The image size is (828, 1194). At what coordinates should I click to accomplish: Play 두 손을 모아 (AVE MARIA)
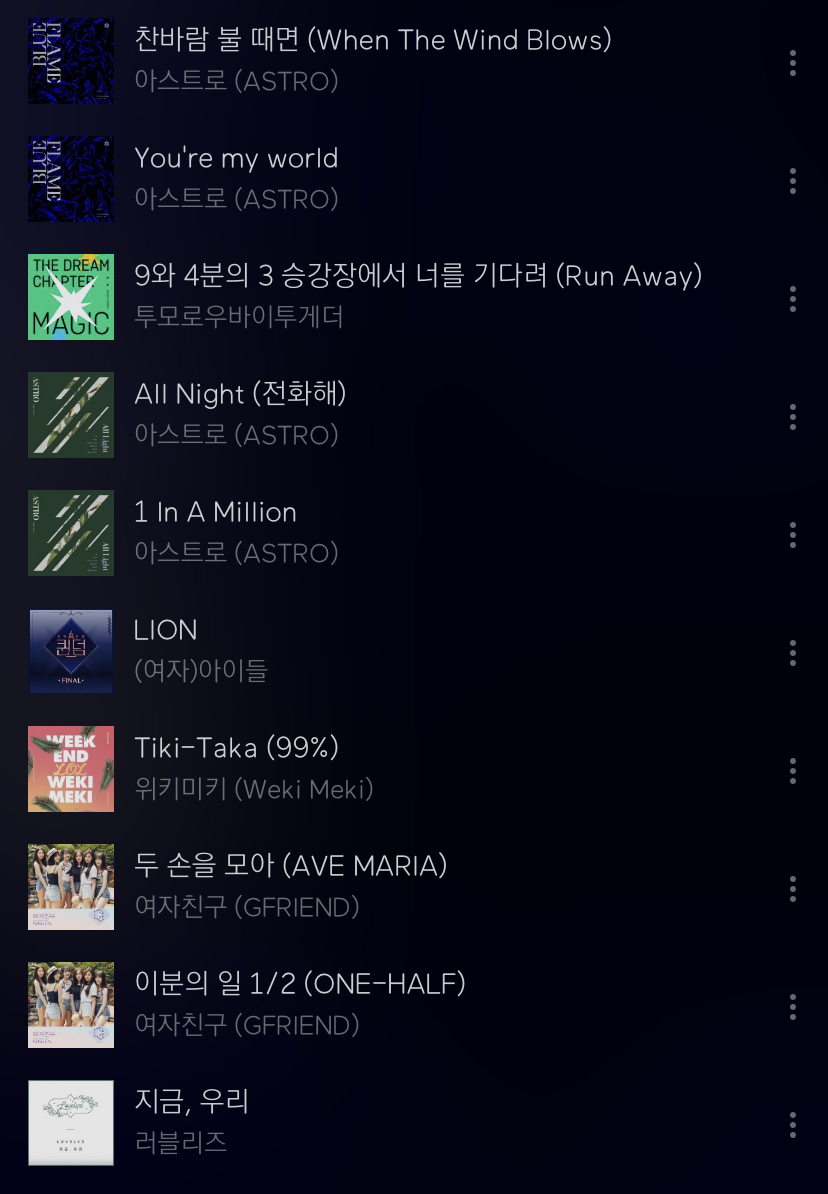pyautogui.click(x=290, y=866)
